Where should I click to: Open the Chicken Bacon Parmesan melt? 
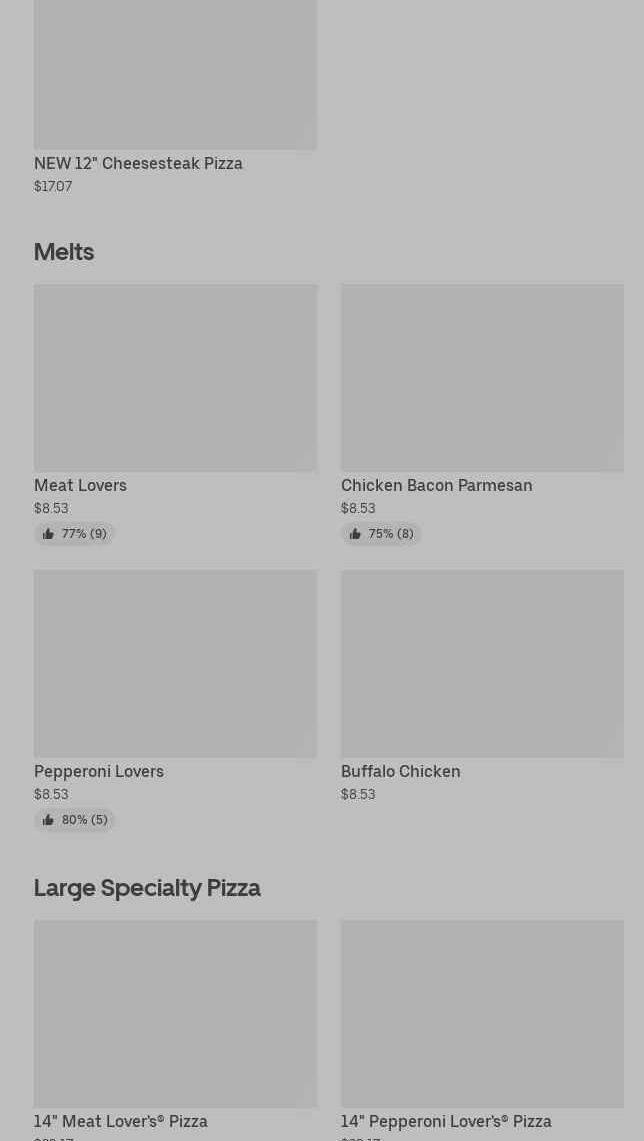(x=482, y=413)
